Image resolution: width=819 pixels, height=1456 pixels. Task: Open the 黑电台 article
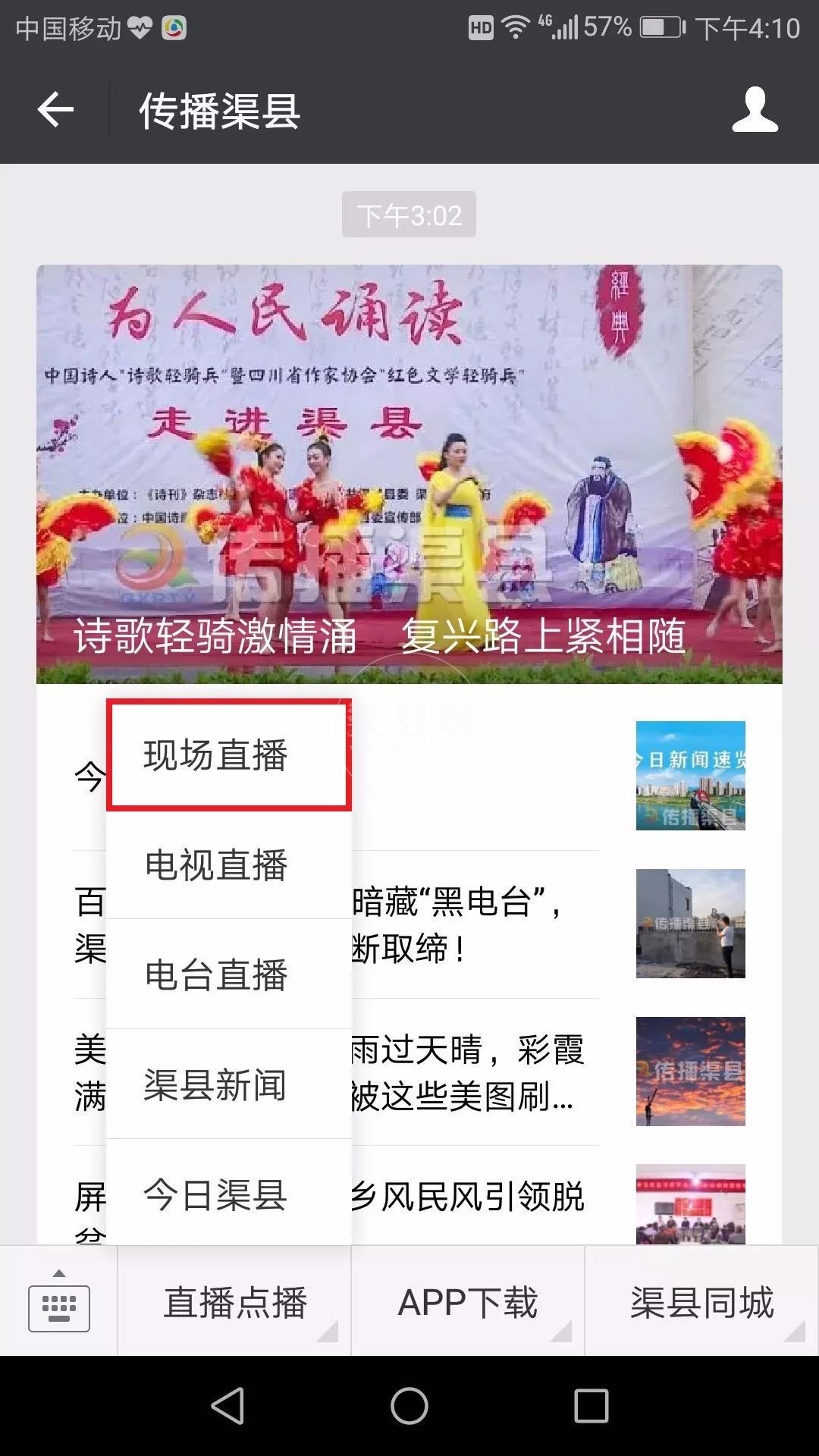point(470,925)
